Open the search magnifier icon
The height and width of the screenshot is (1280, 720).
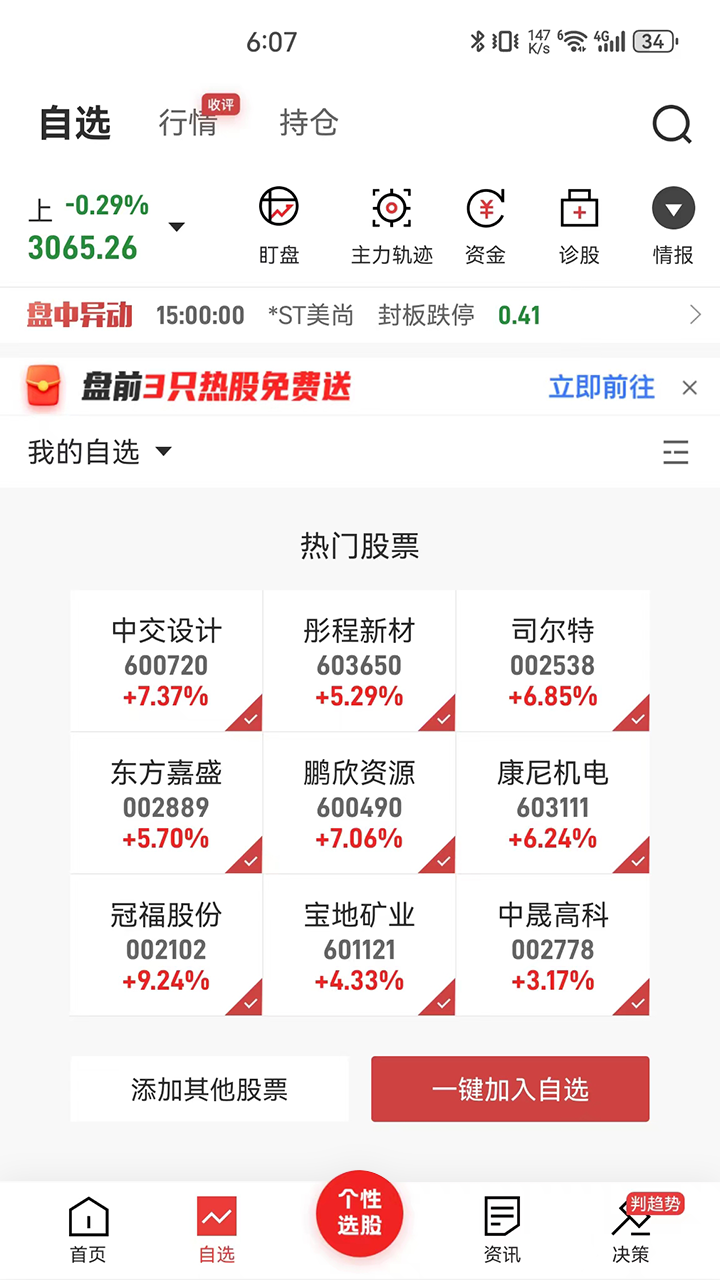point(672,125)
